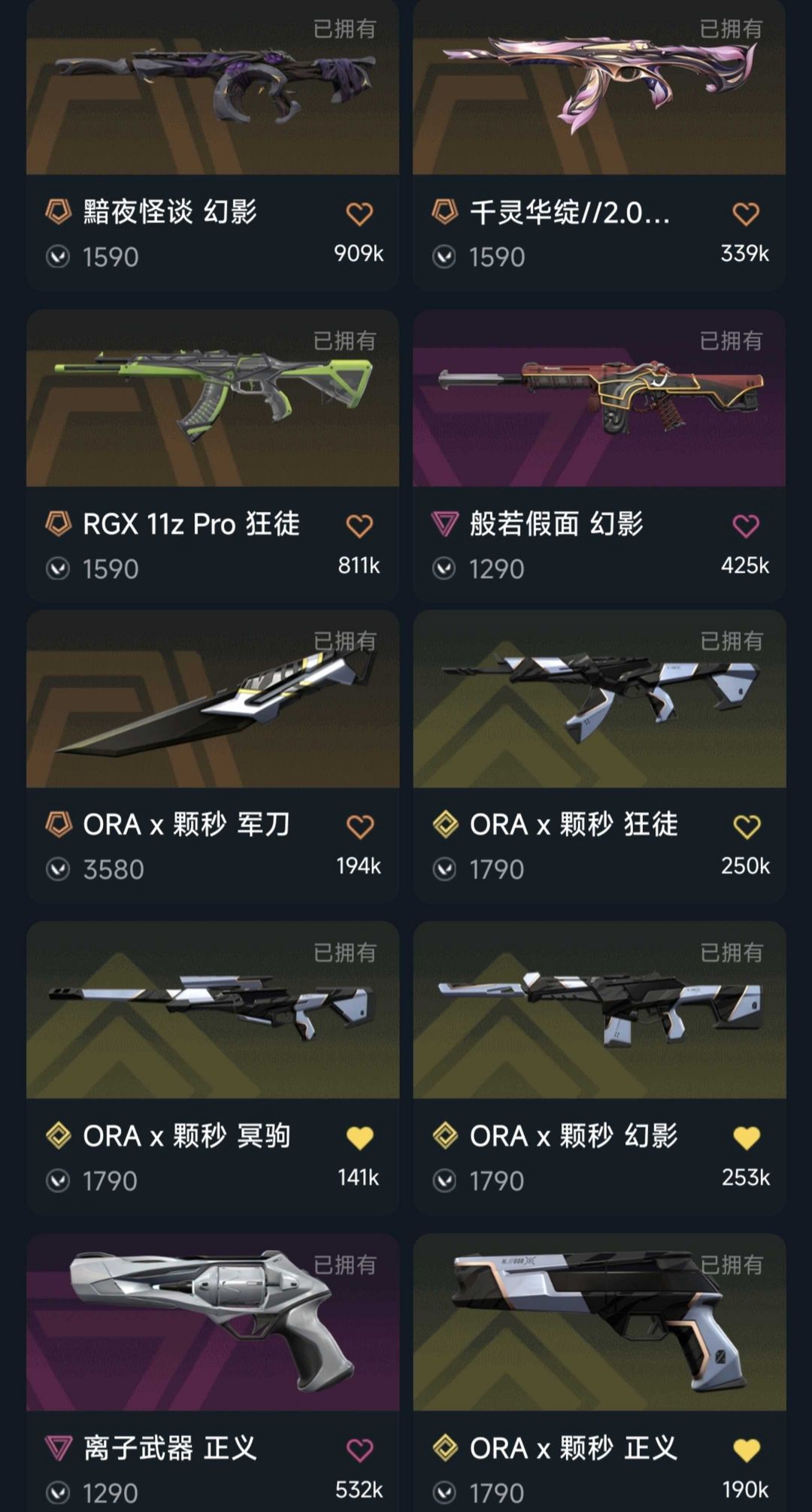Open the 黯夜怪谈 幻影 skin card
812x1512 pixels.
coord(212,90)
